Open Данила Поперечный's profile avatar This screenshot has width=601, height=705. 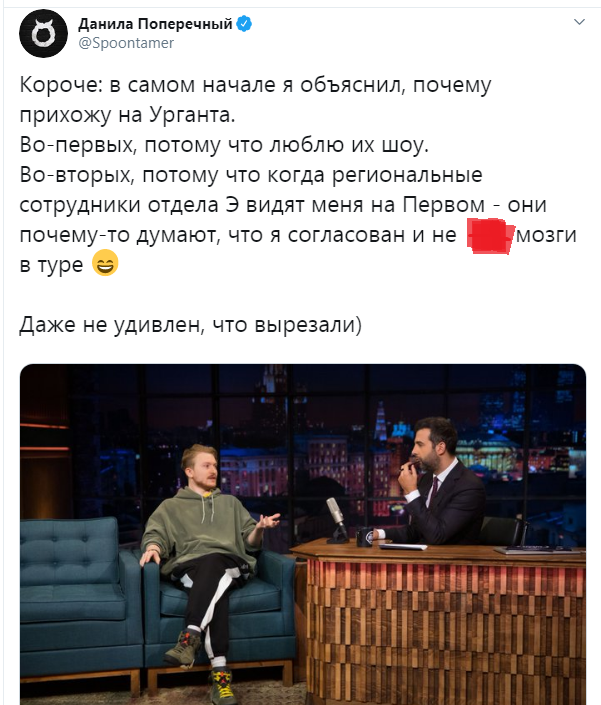(x=42, y=34)
